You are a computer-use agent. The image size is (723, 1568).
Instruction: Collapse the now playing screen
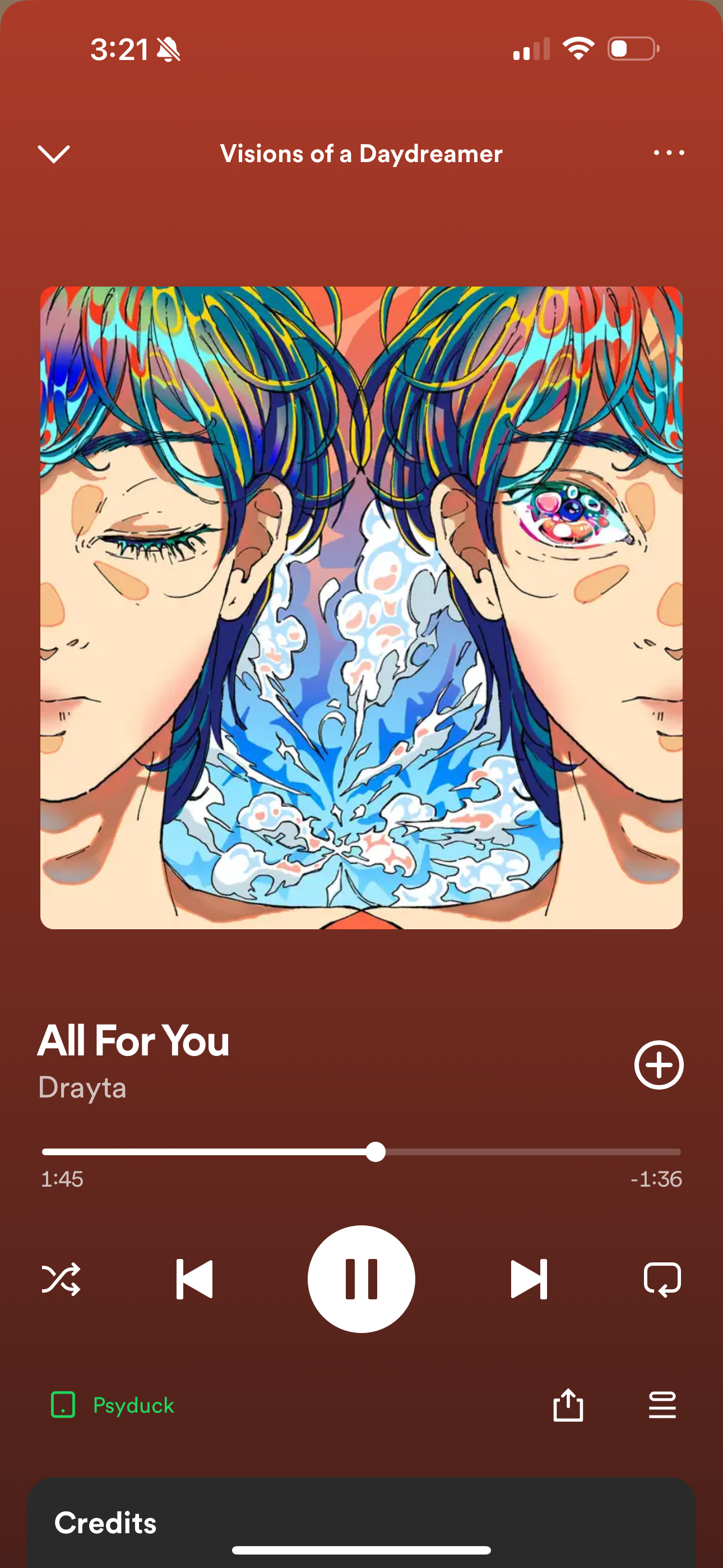(54, 154)
